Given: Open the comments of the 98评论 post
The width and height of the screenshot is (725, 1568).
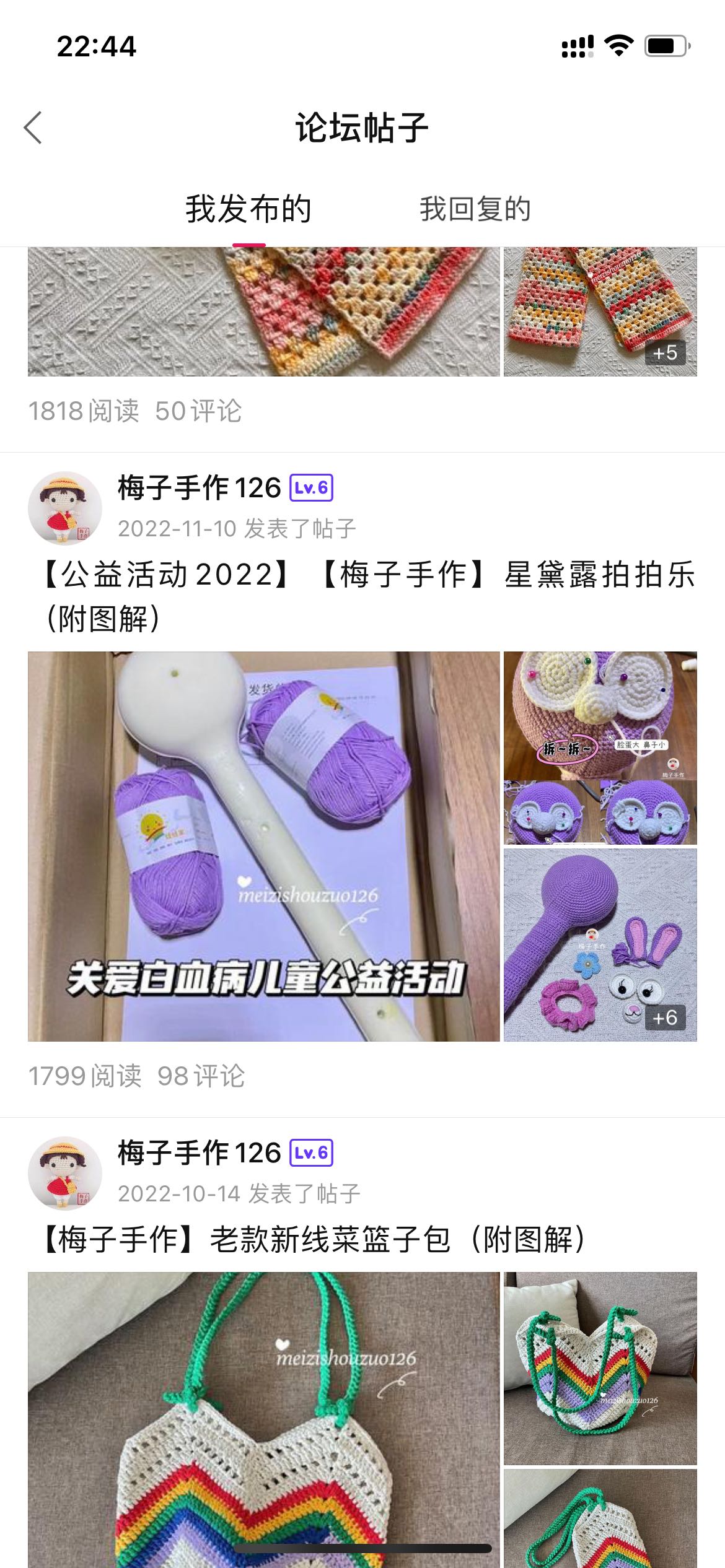Looking at the screenshot, I should point(201,1076).
